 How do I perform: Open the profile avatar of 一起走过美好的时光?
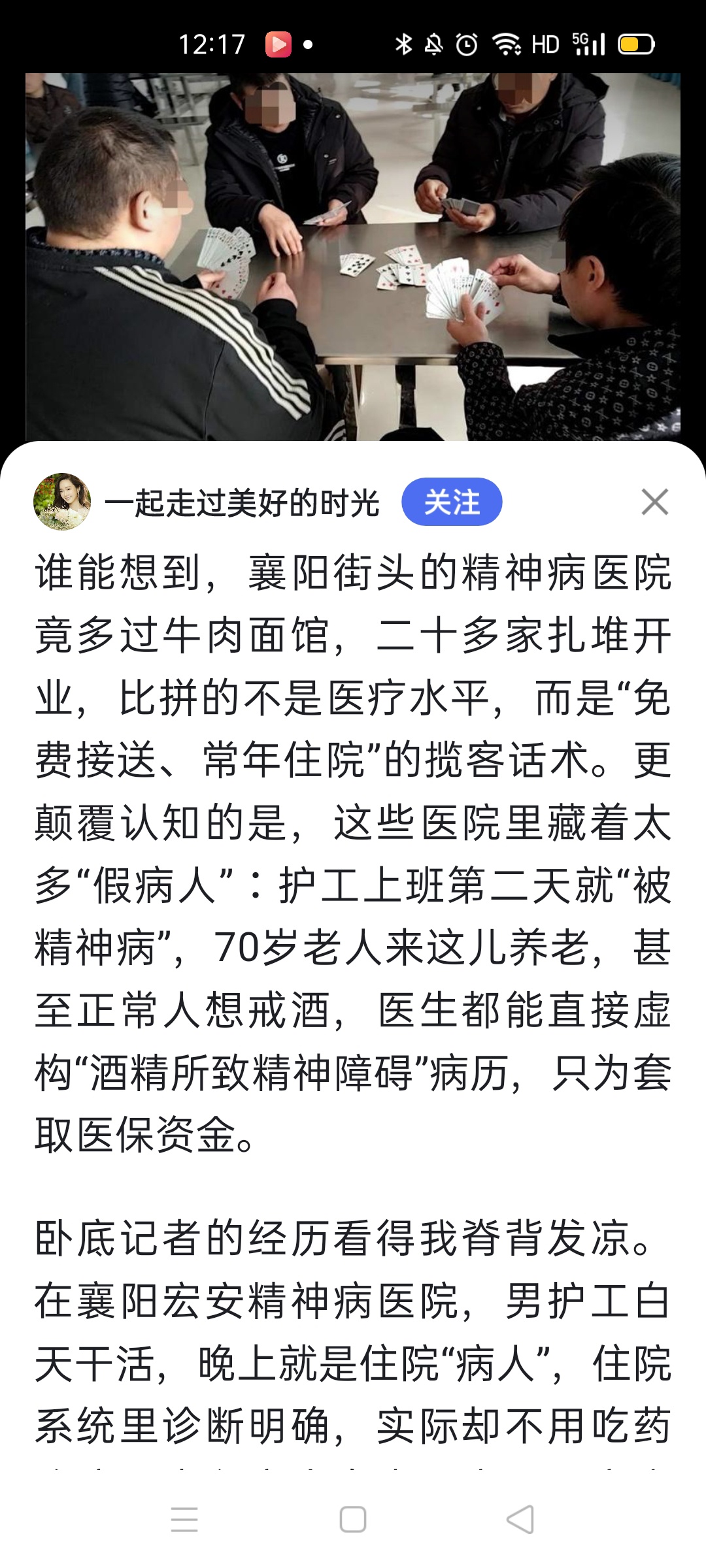coord(62,502)
